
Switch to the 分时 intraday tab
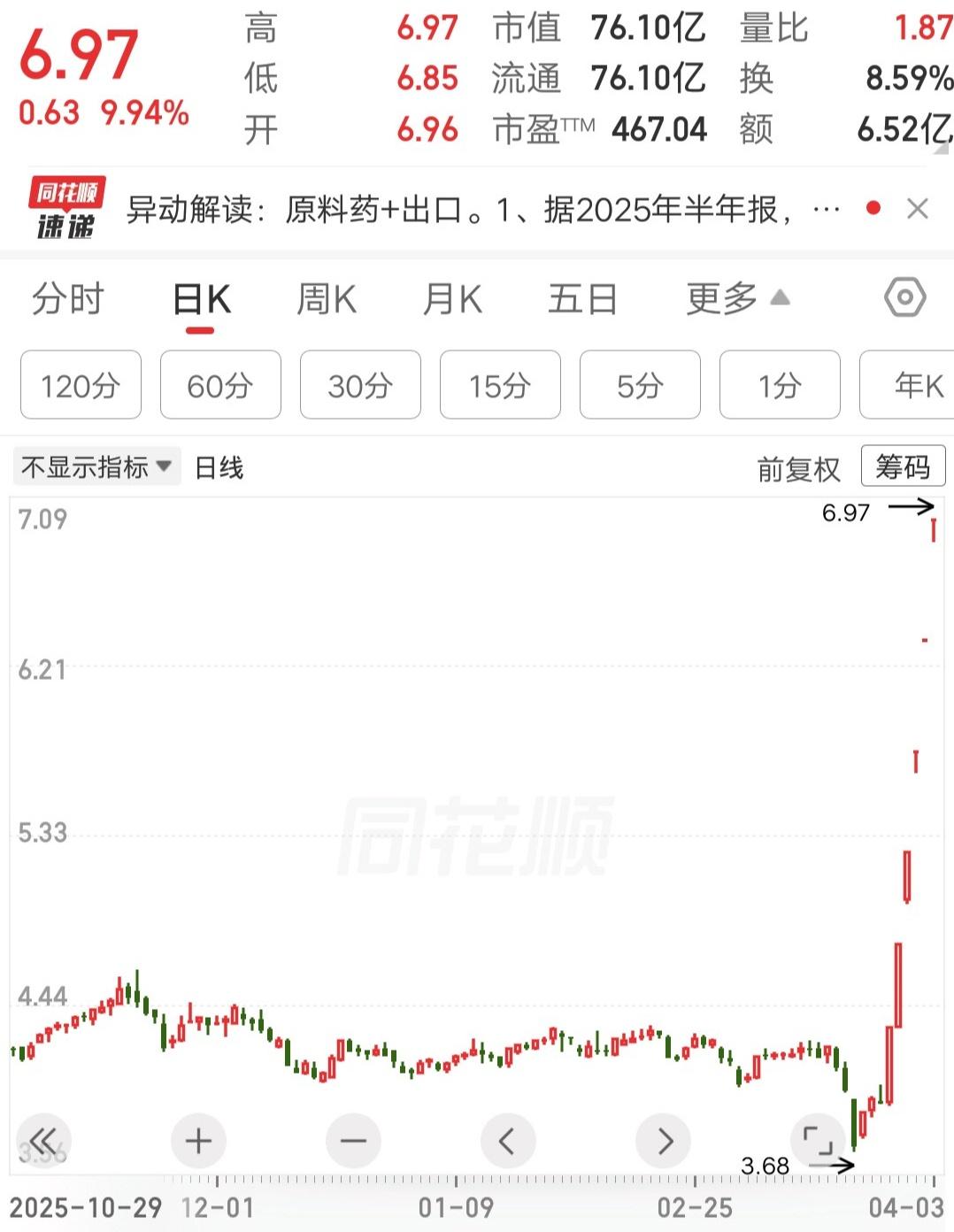pos(69,299)
